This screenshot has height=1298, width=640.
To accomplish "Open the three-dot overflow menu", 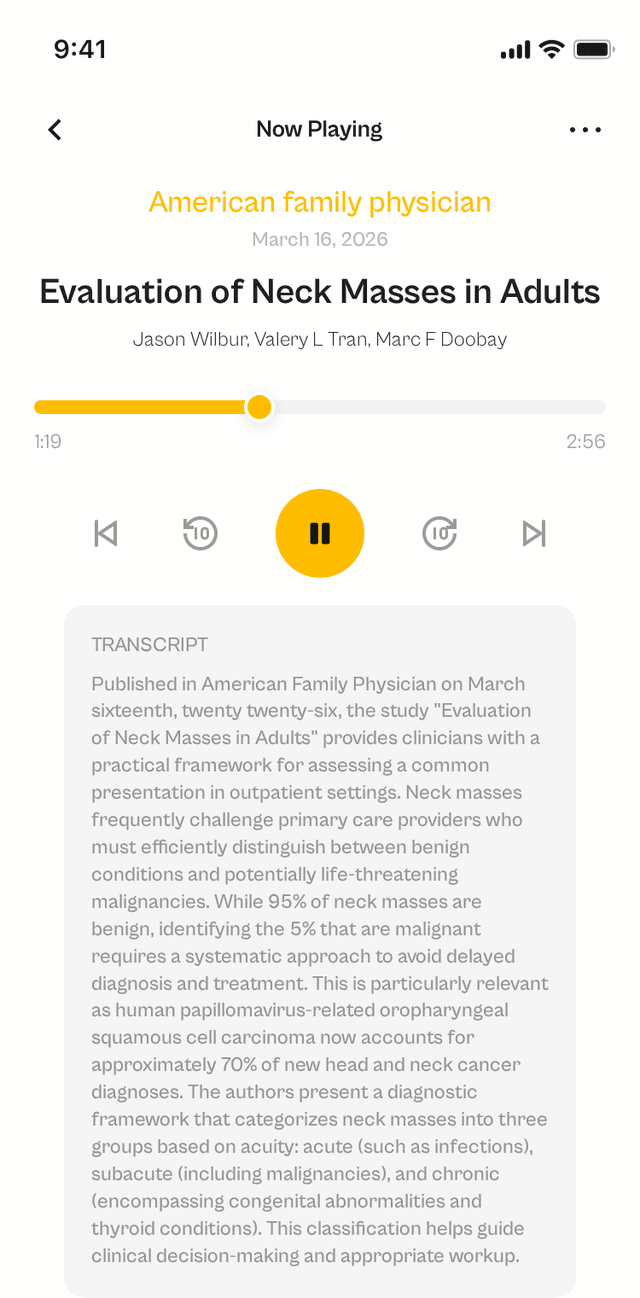I will (585, 130).
